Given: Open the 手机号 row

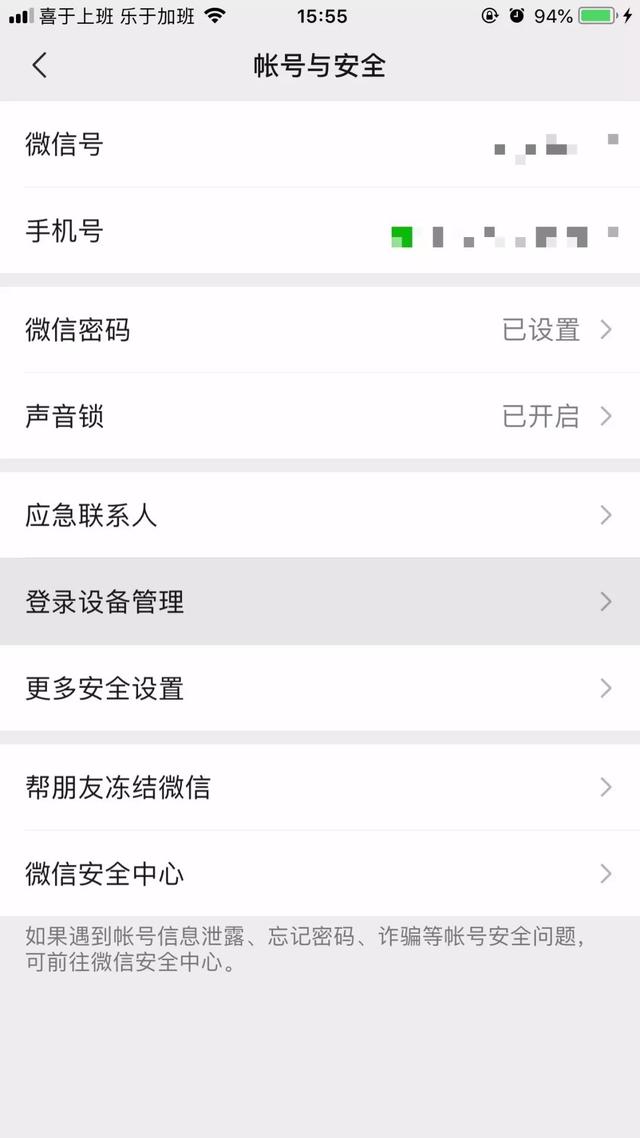Looking at the screenshot, I should coord(320,232).
